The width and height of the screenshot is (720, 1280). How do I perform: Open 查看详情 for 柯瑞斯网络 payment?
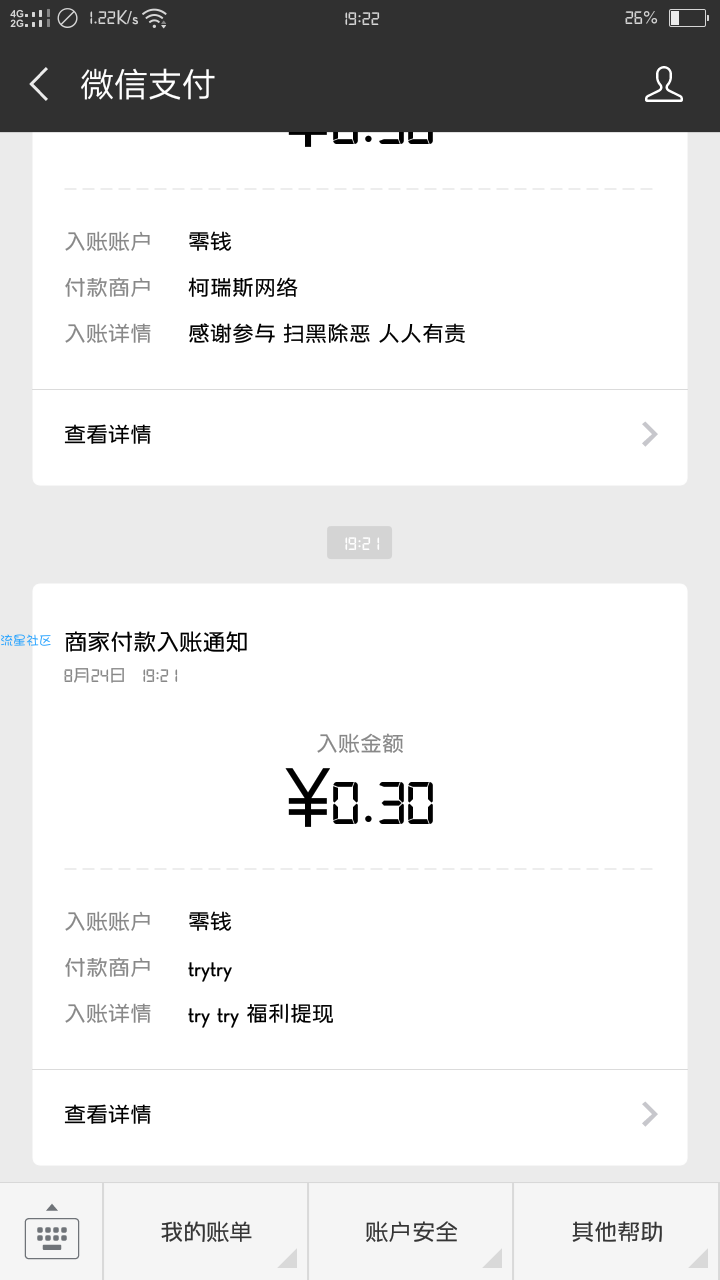pos(360,435)
